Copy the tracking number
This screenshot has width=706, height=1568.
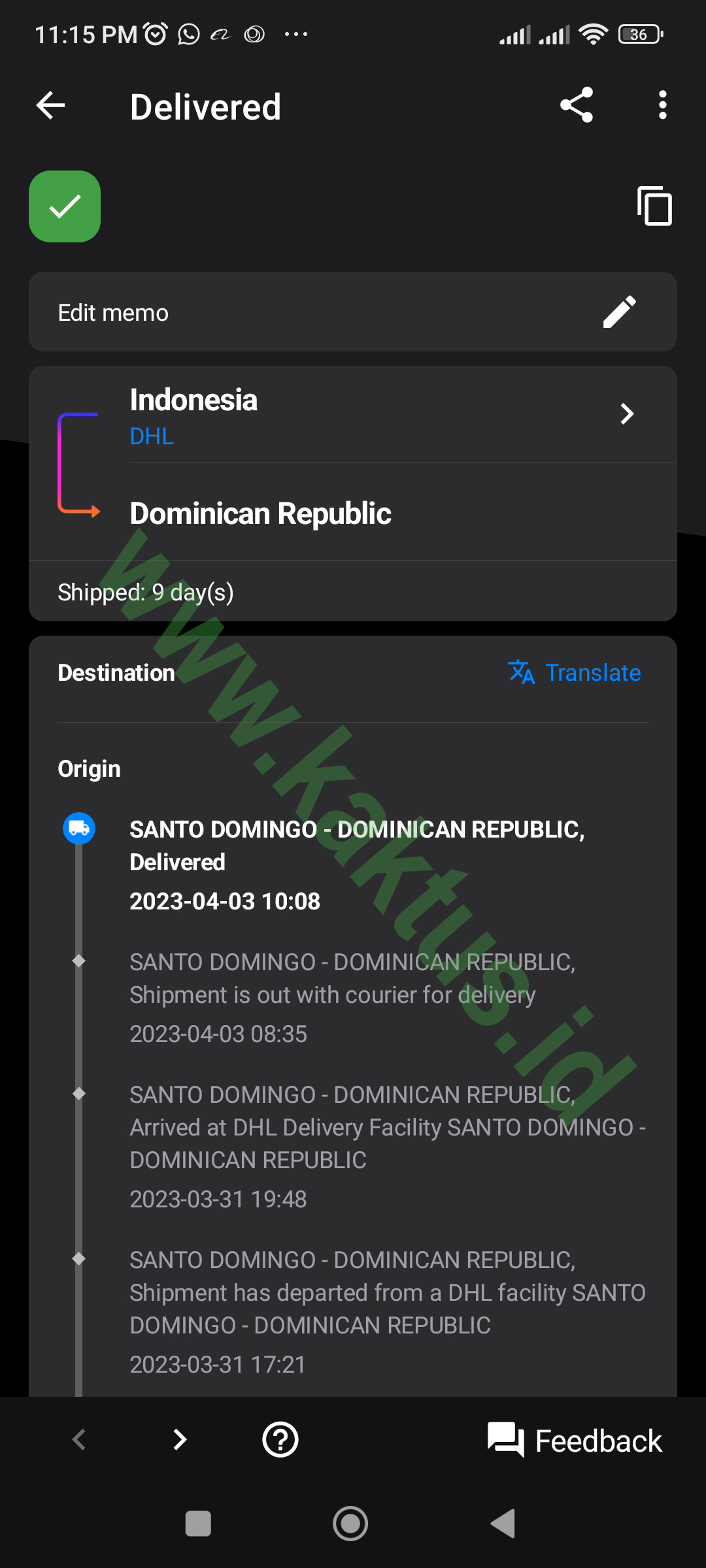coord(654,206)
